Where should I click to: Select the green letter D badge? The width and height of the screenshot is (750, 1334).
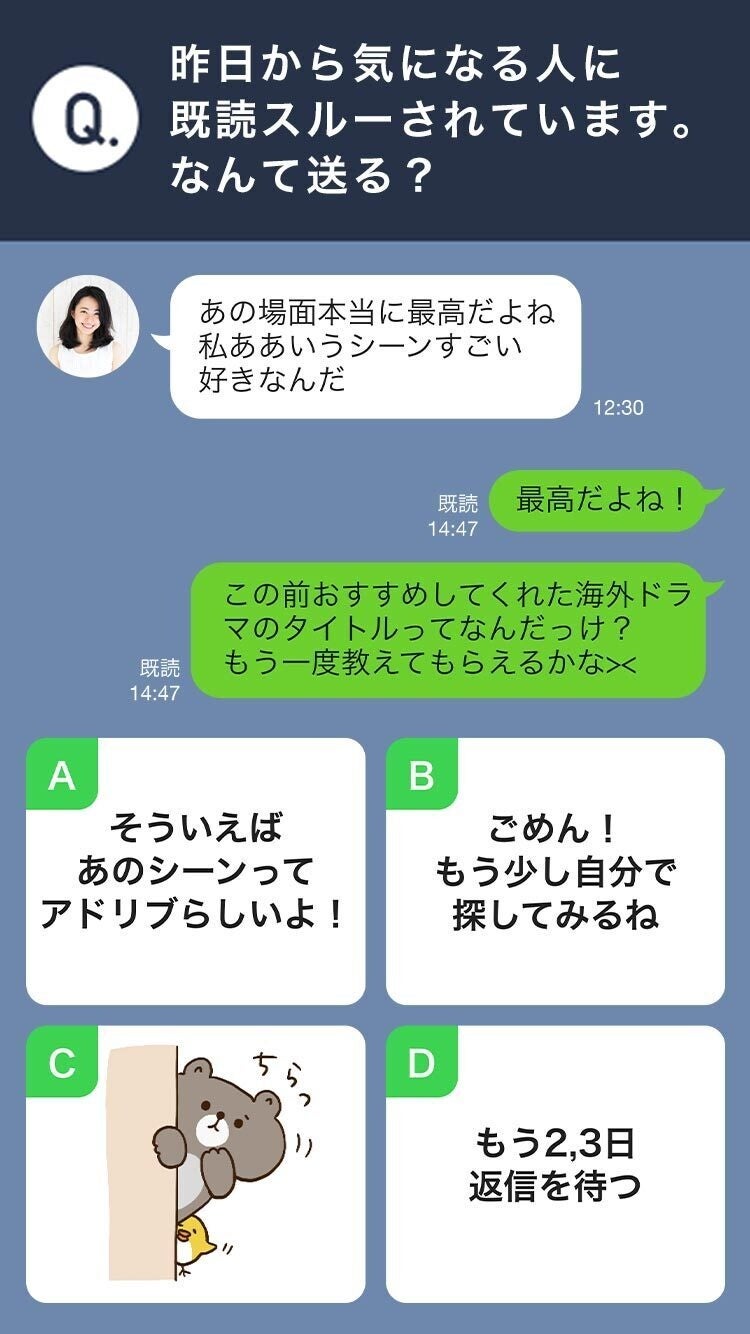[x=424, y=1065]
